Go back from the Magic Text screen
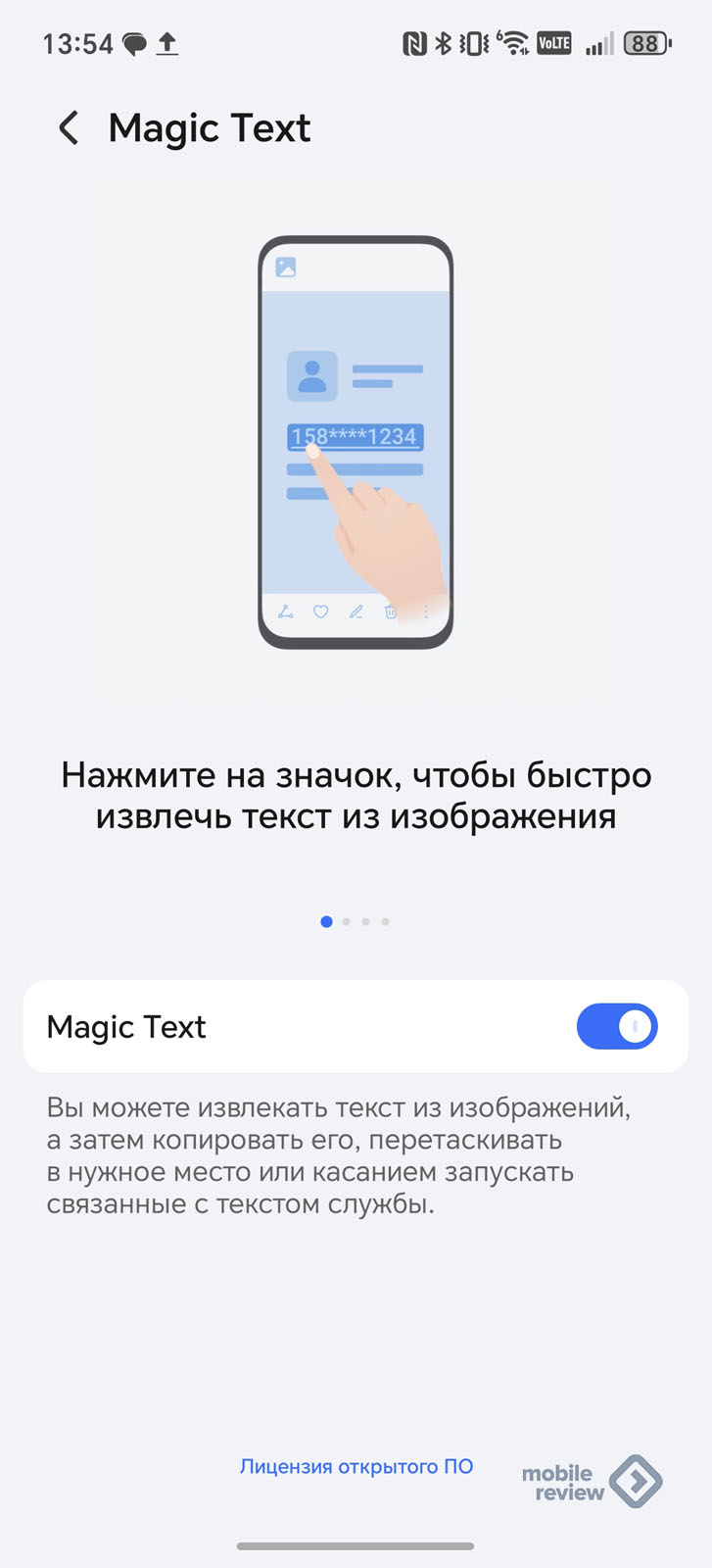This screenshot has width=712, height=1568. (69, 128)
